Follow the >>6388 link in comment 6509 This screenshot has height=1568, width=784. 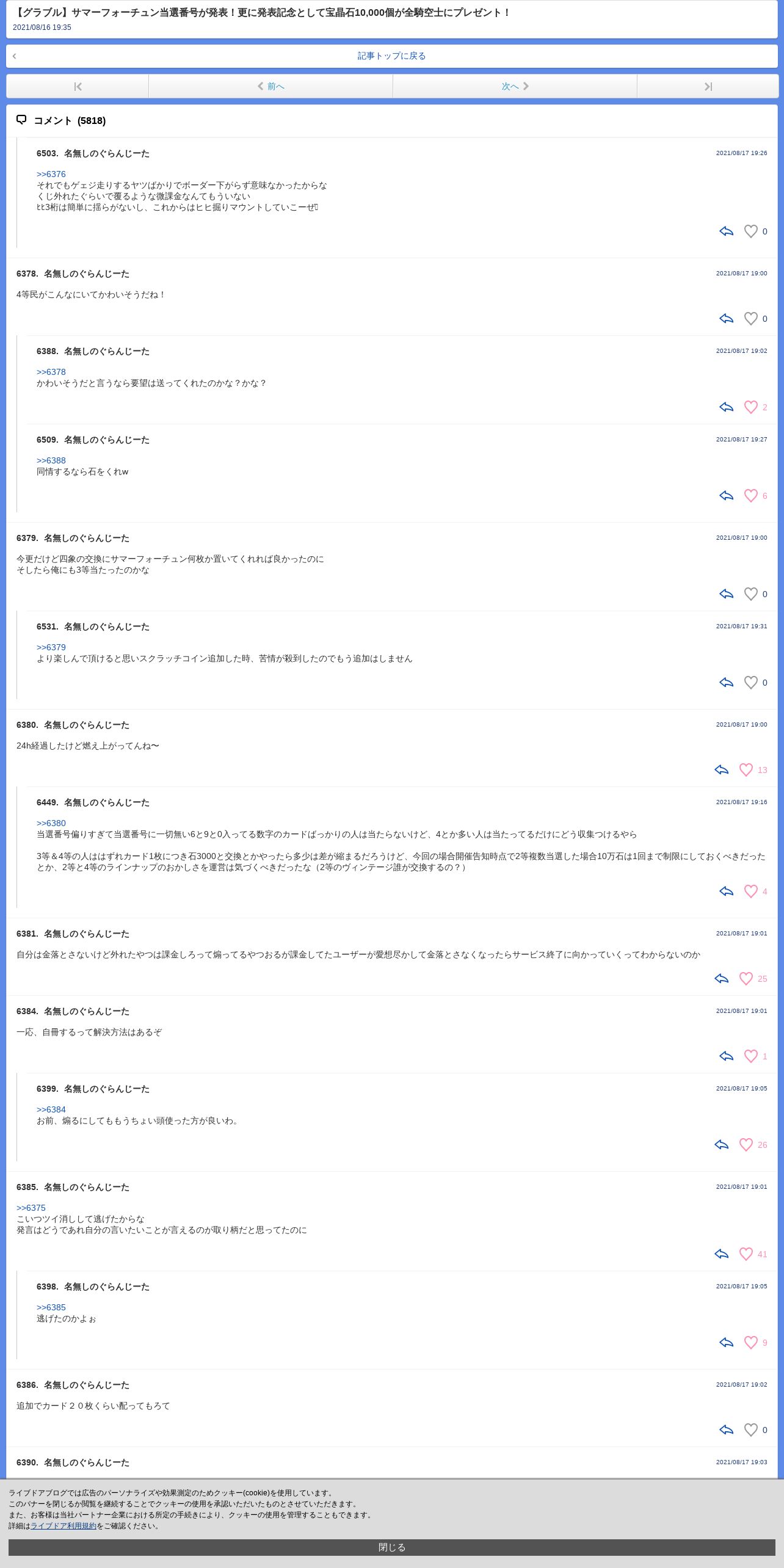click(51, 461)
